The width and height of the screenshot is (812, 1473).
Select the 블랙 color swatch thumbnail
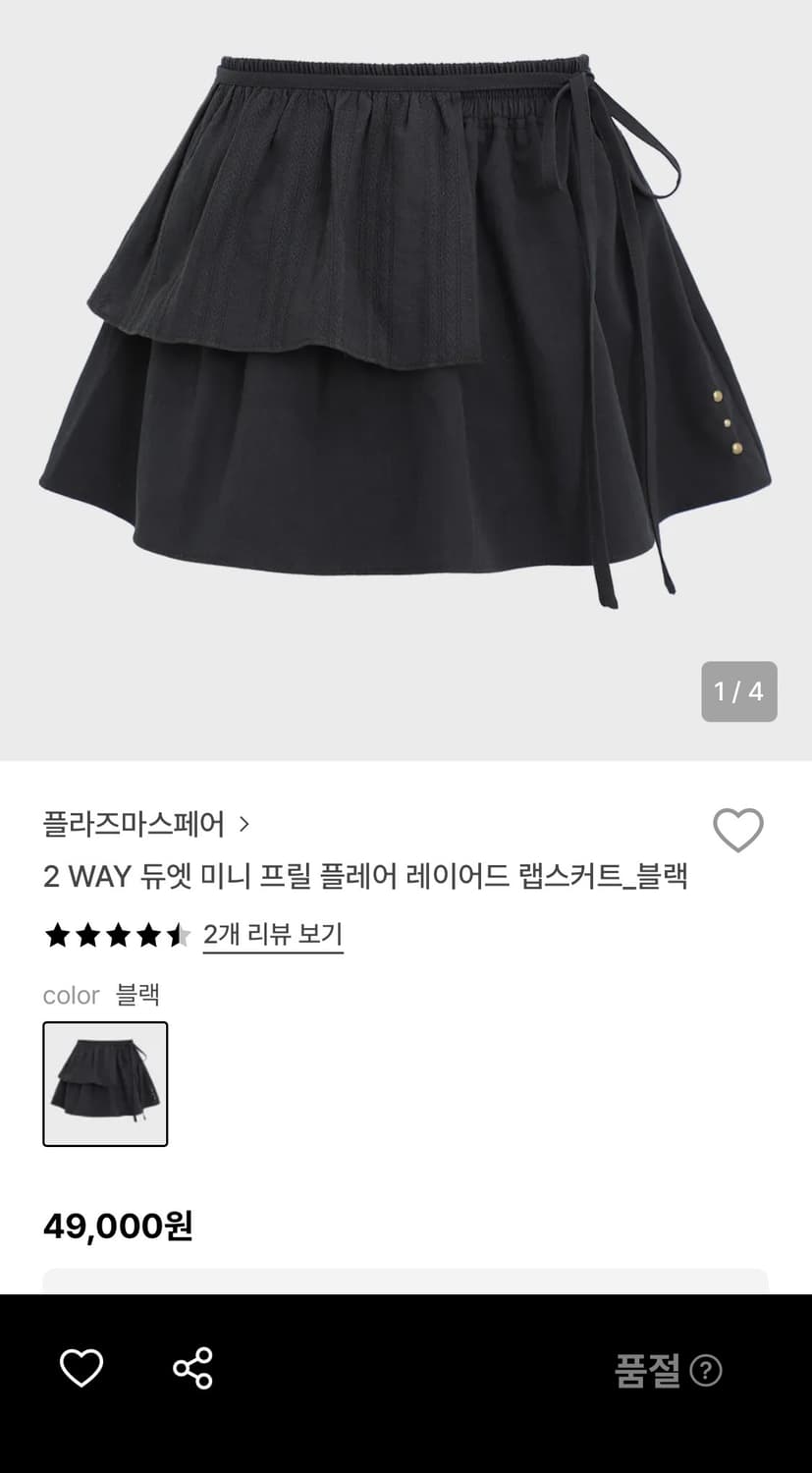105,1083
